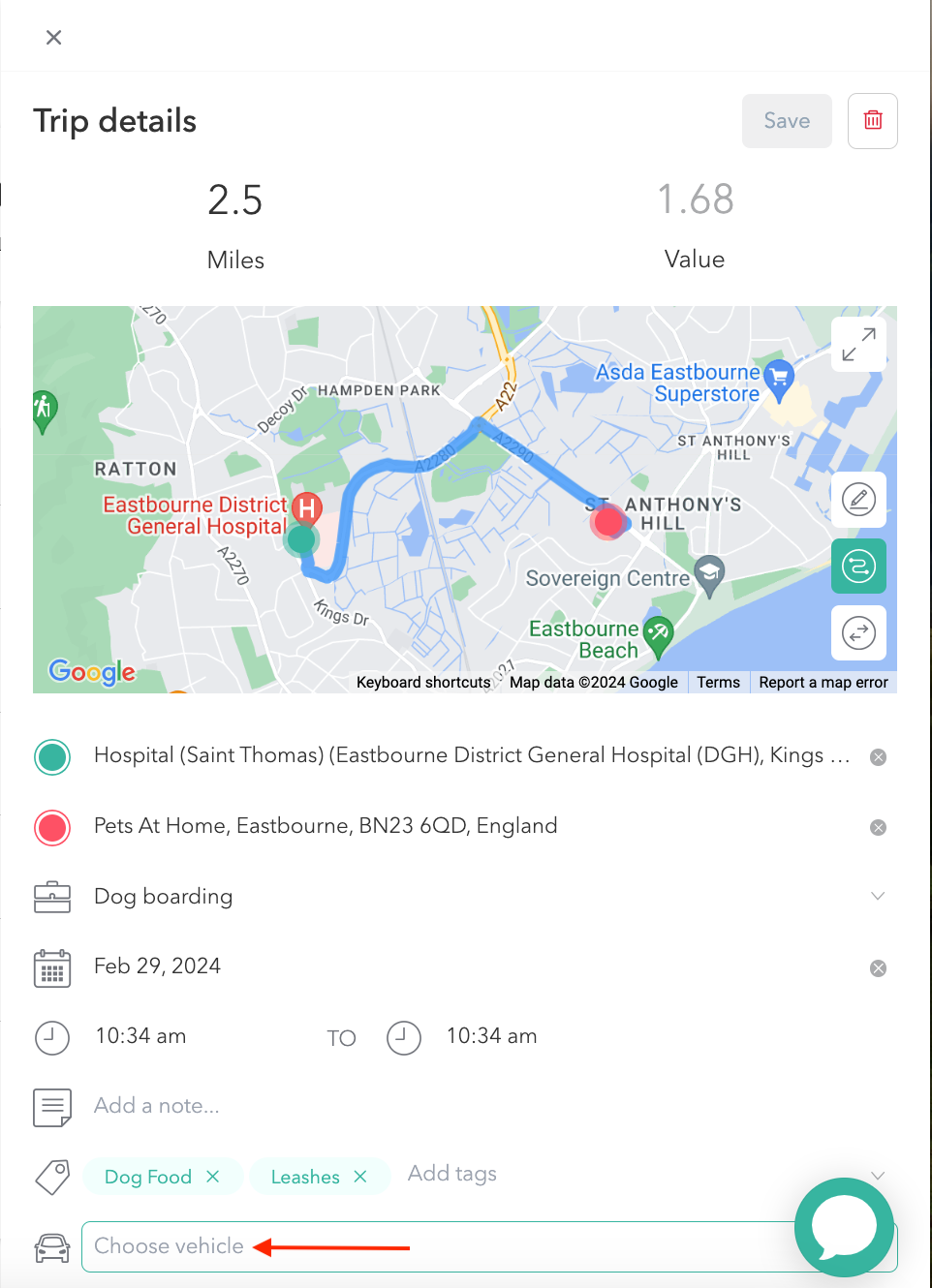Open the Dog boarding purpose dropdown

(x=877, y=896)
